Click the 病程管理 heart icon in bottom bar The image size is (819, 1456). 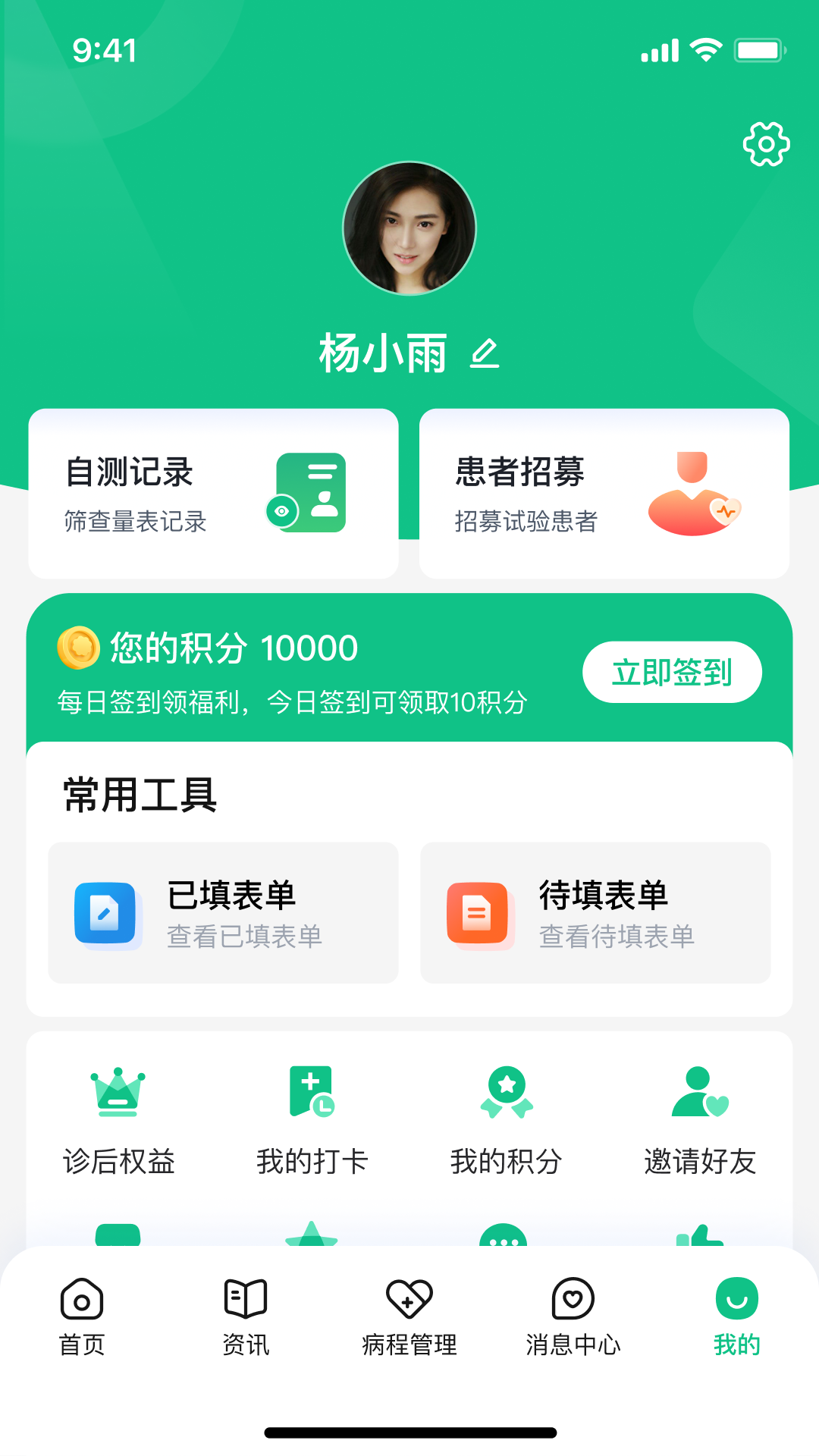[410, 1300]
